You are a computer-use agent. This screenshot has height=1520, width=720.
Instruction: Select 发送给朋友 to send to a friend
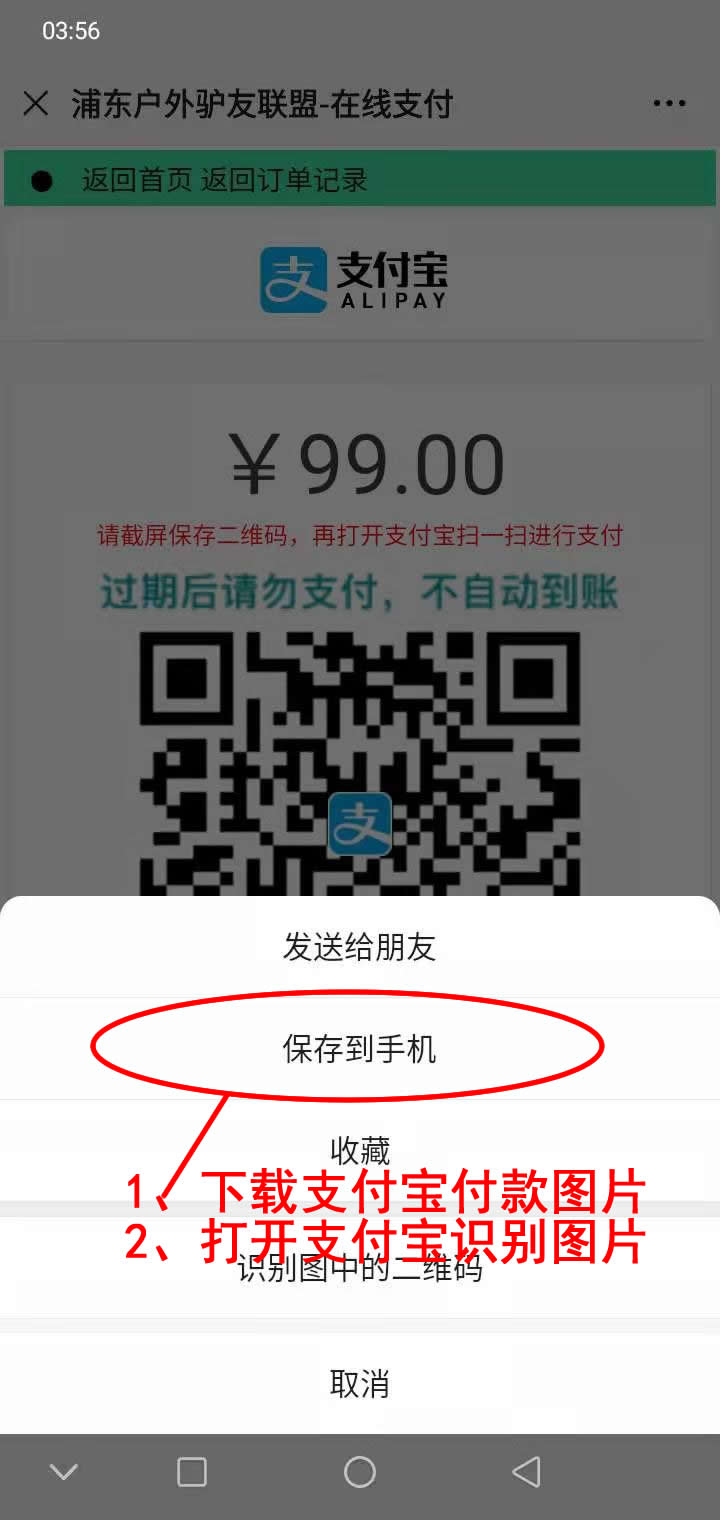359,947
